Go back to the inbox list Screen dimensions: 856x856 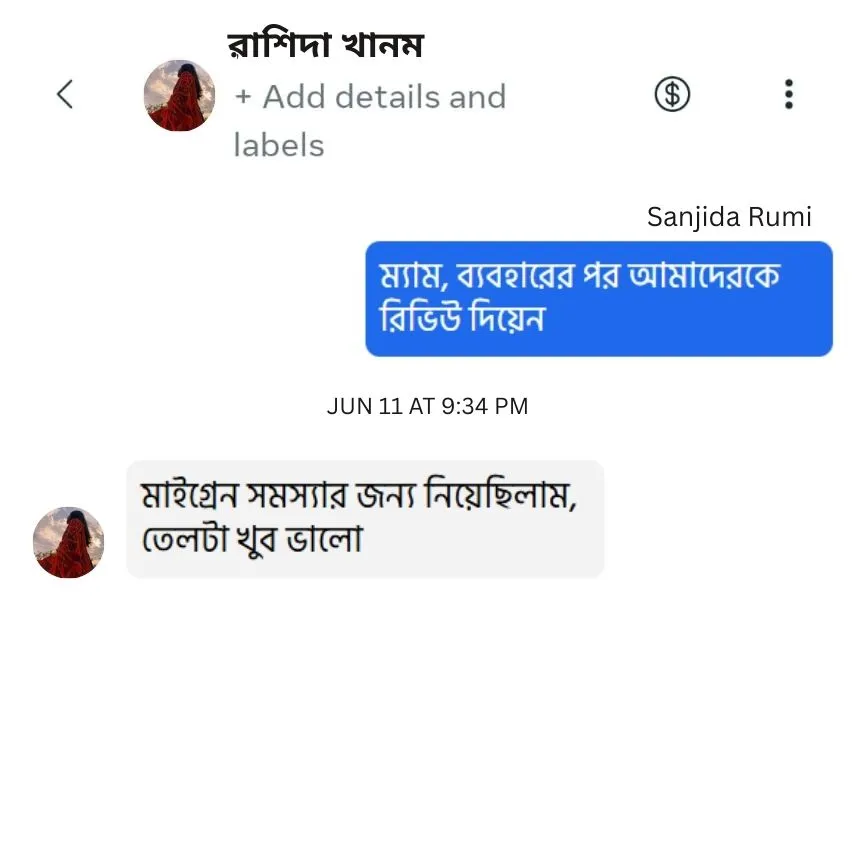[x=65, y=95]
